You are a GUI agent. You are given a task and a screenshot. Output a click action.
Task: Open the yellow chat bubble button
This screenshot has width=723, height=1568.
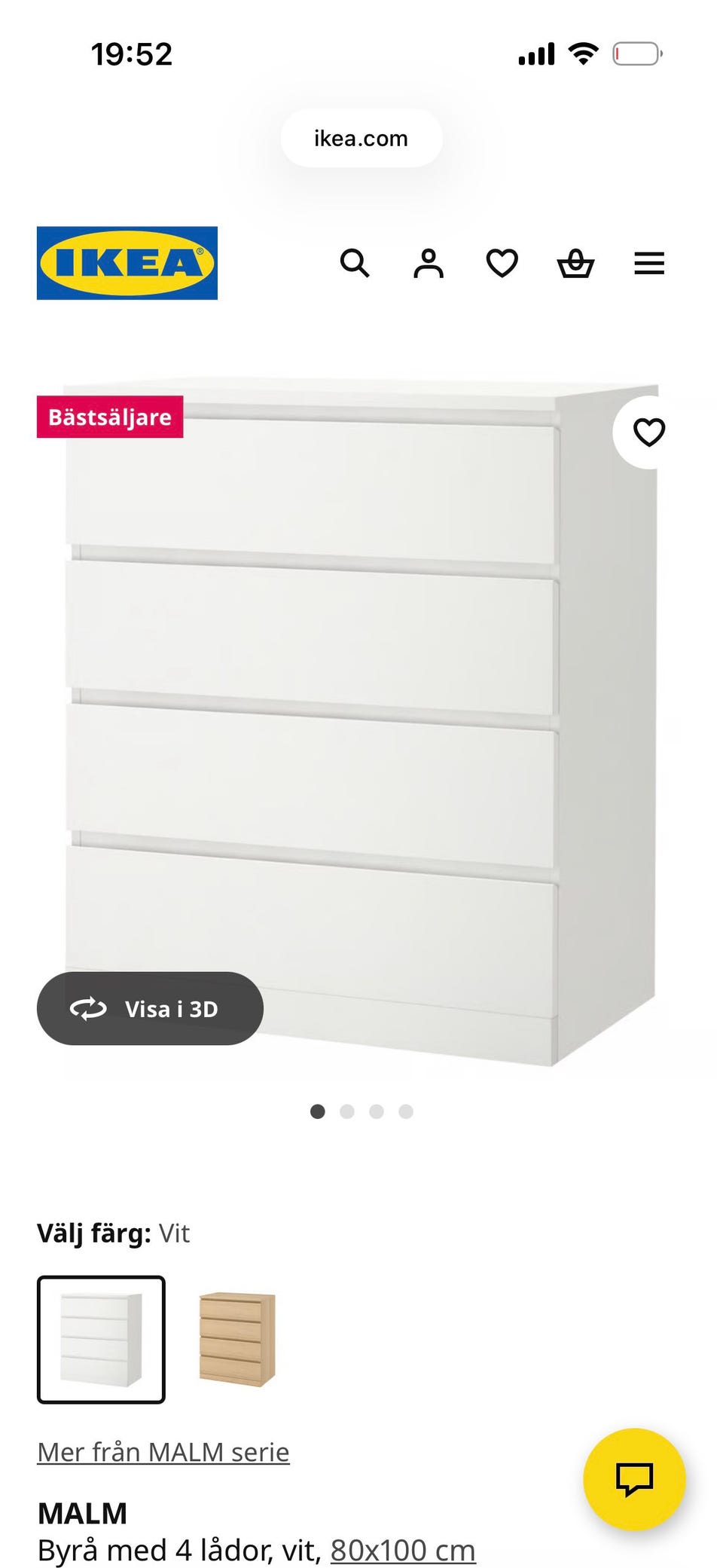634,1478
